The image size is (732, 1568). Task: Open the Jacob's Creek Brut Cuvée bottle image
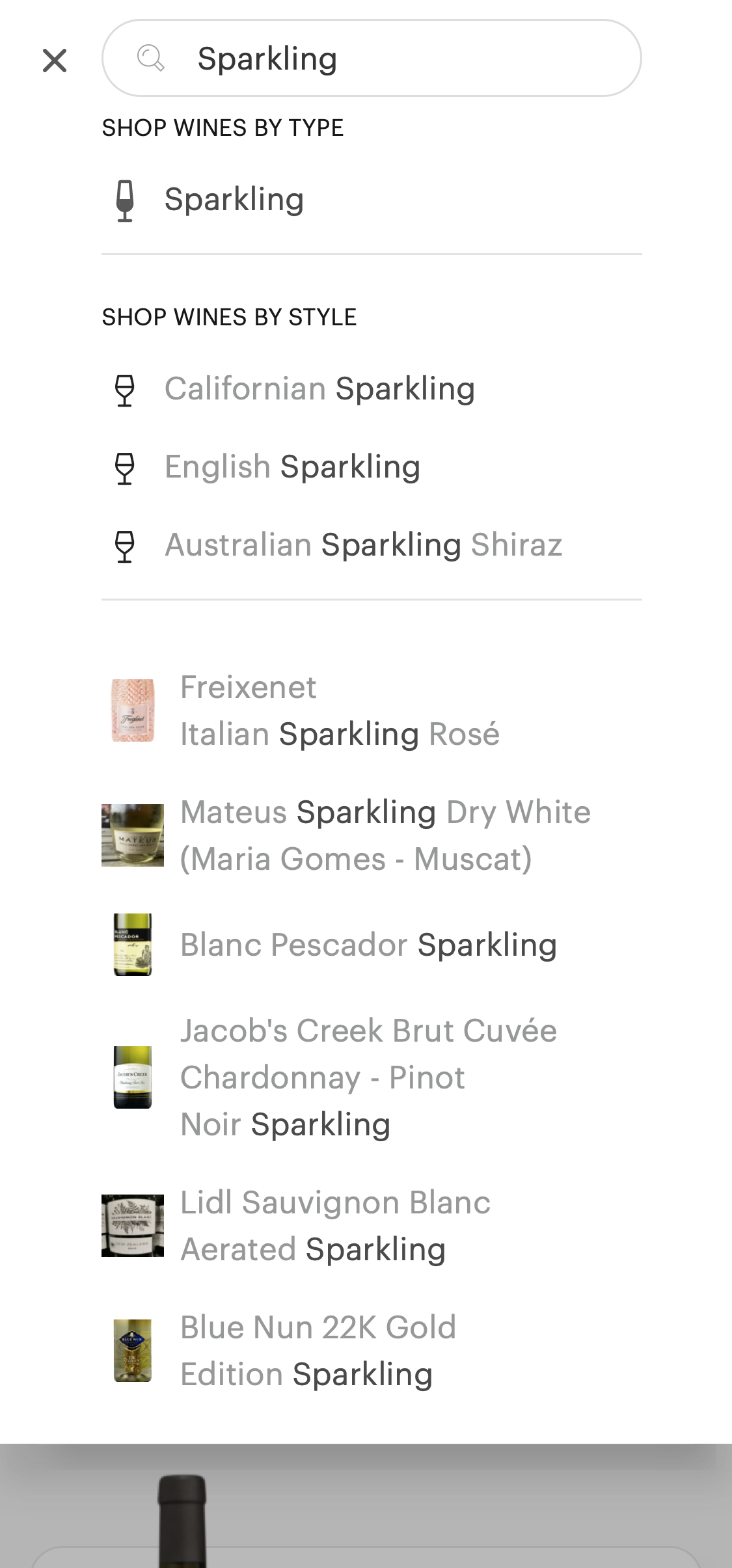tap(132, 1077)
